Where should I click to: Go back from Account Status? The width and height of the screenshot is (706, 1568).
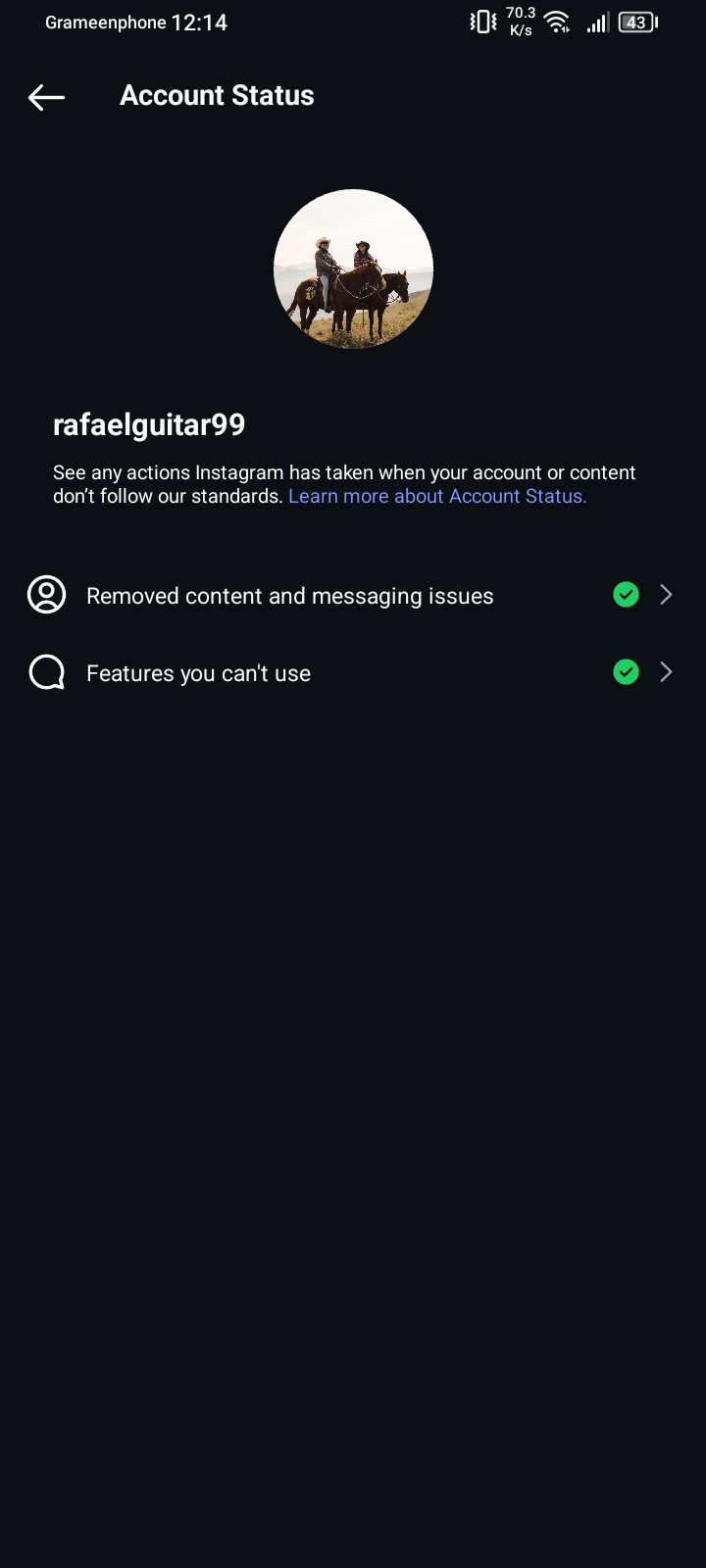point(46,96)
